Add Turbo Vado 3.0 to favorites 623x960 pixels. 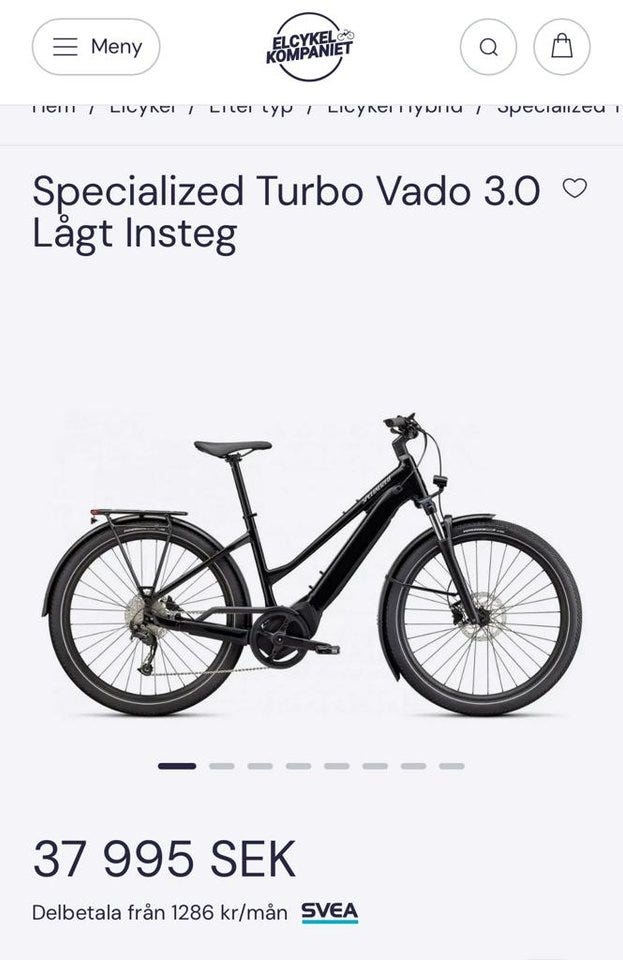point(575,188)
